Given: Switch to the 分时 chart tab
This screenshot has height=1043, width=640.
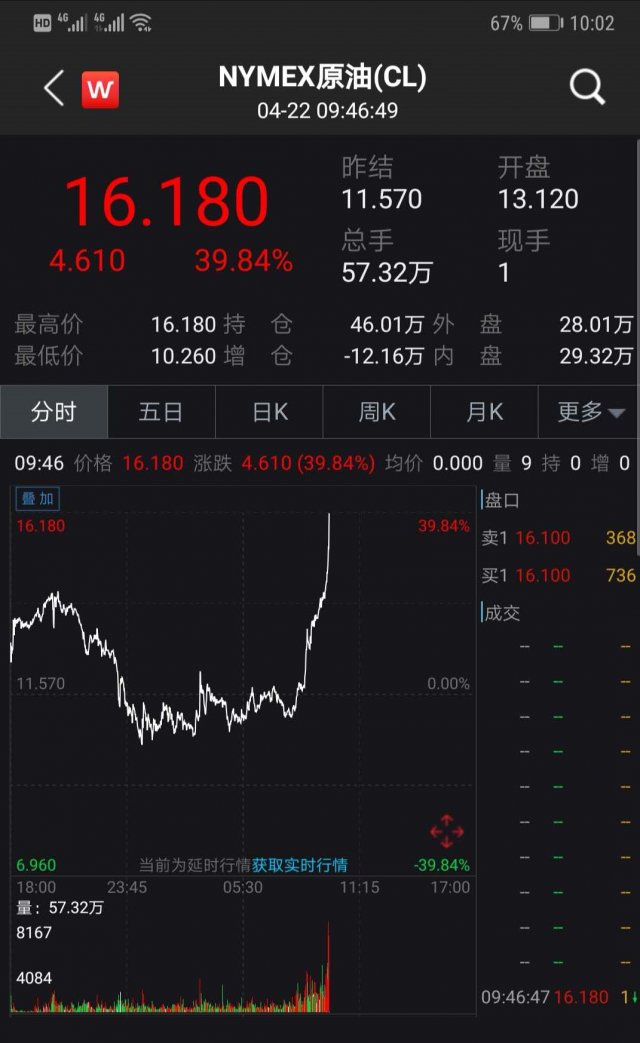Looking at the screenshot, I should point(54,412).
